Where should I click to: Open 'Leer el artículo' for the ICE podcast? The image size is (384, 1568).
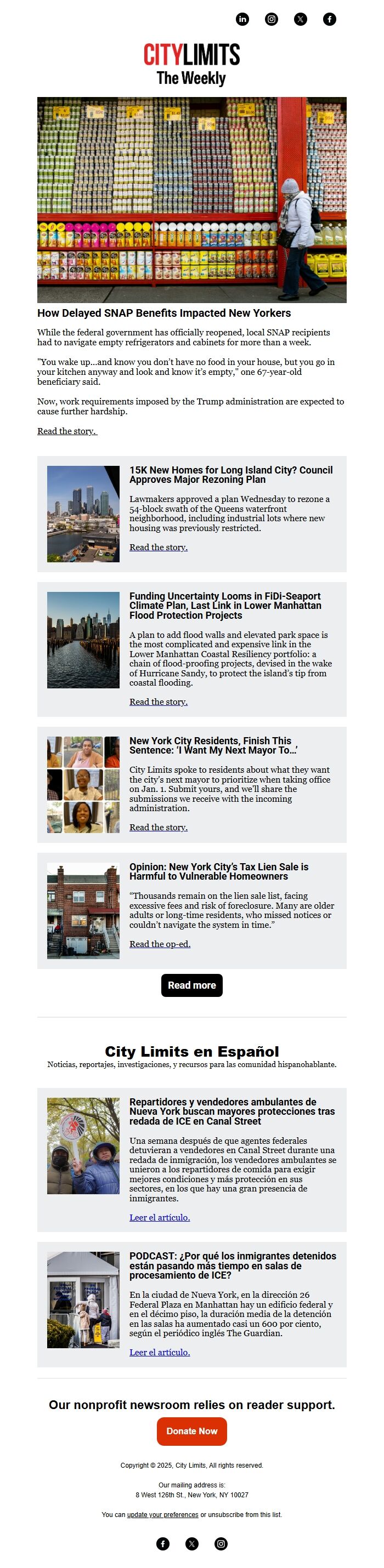pyautogui.click(x=159, y=1352)
